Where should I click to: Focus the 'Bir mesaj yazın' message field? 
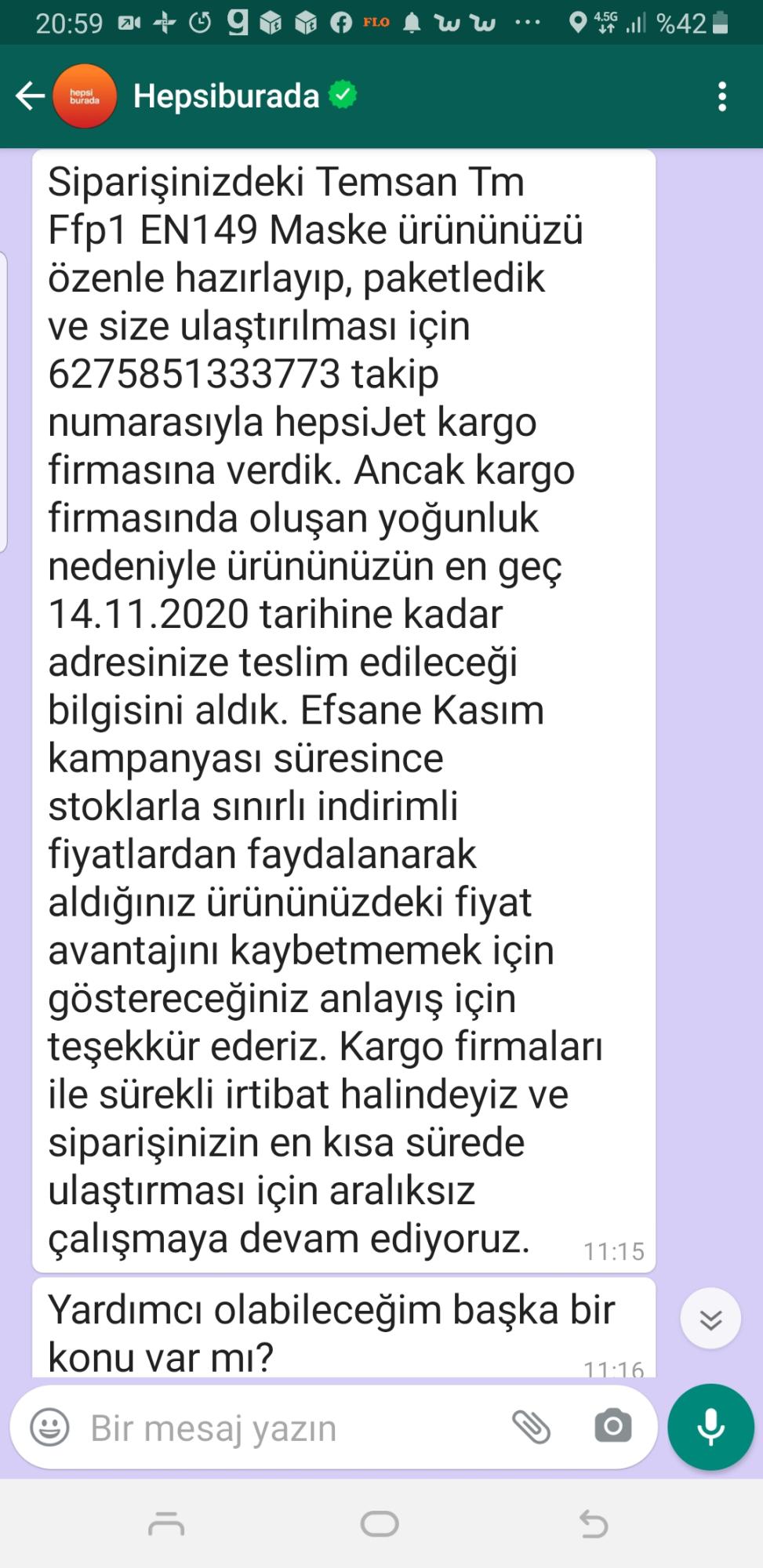(x=290, y=1427)
